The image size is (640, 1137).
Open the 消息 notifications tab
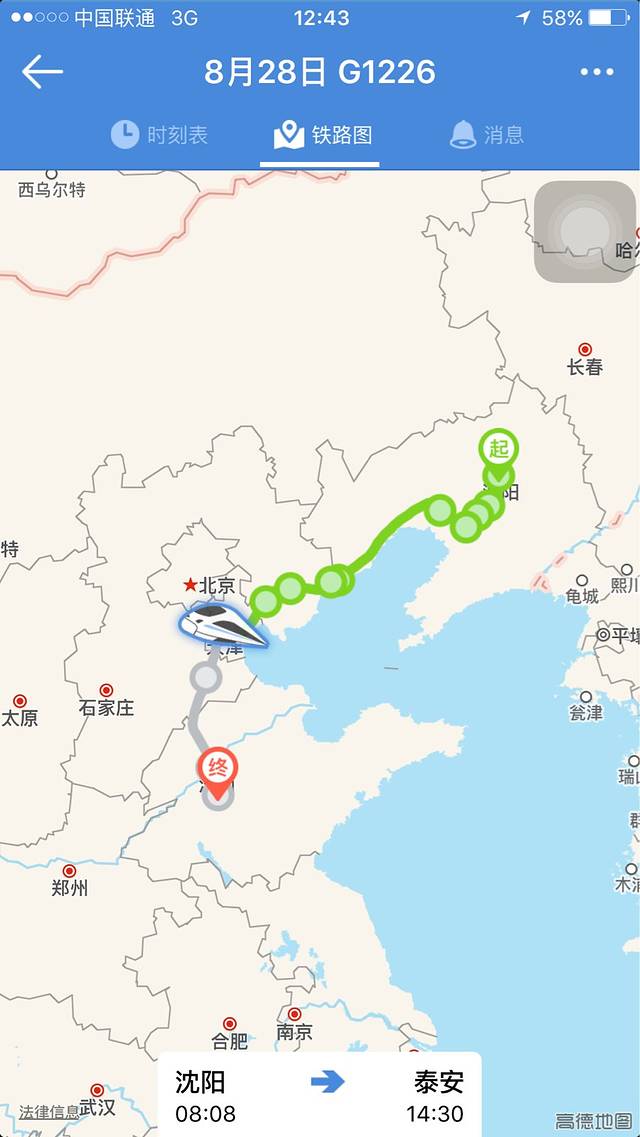(x=487, y=135)
